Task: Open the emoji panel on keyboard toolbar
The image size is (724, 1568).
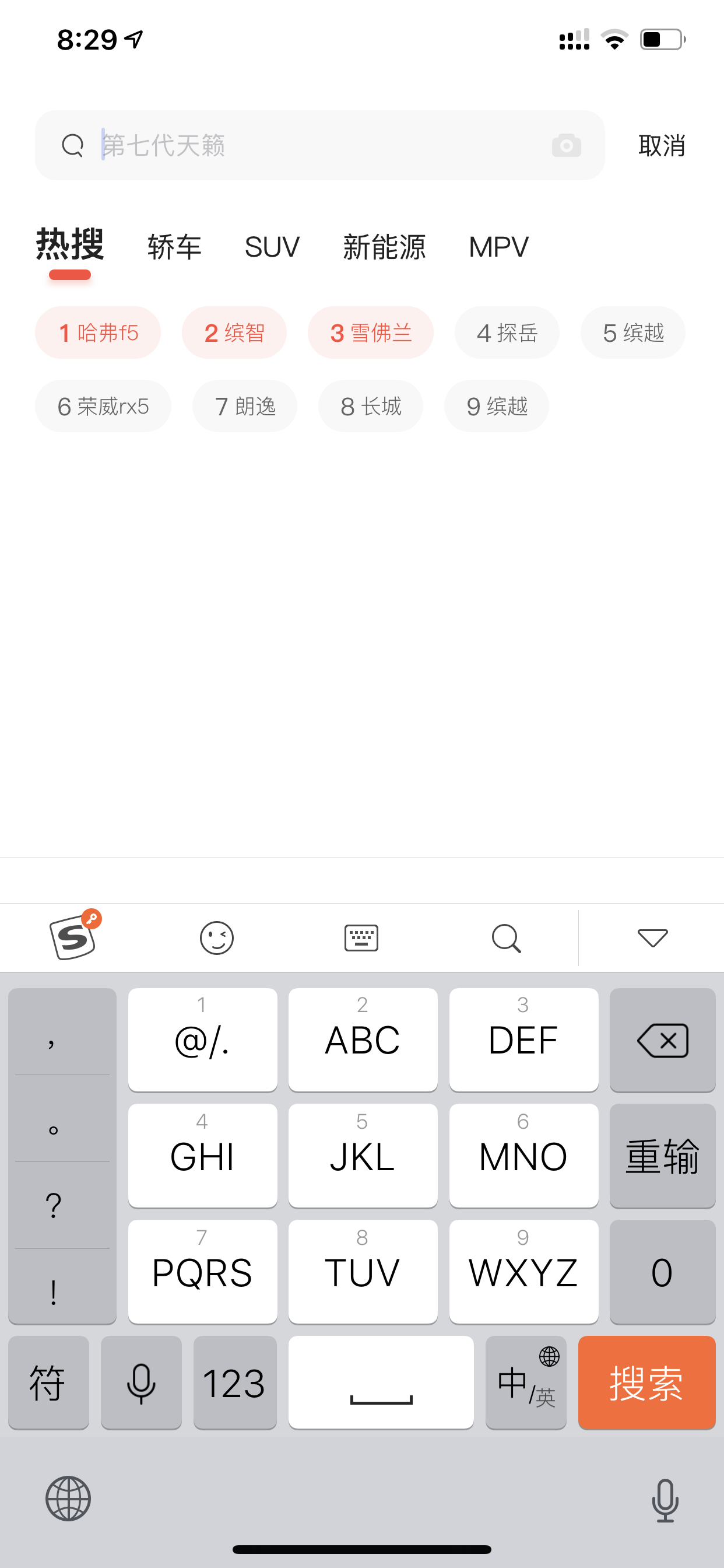Action: tap(217, 938)
